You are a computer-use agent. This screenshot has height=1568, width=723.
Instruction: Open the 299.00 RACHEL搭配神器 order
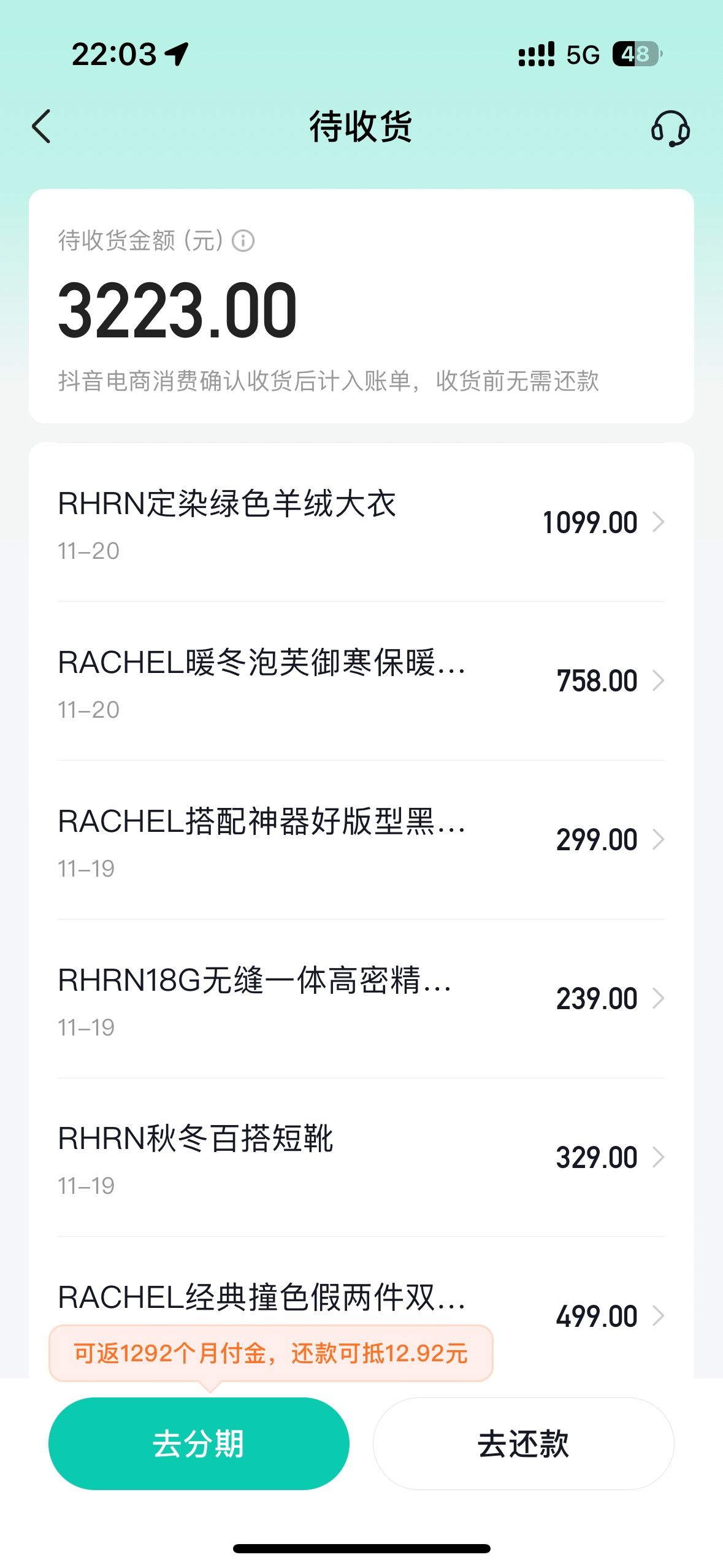click(361, 840)
